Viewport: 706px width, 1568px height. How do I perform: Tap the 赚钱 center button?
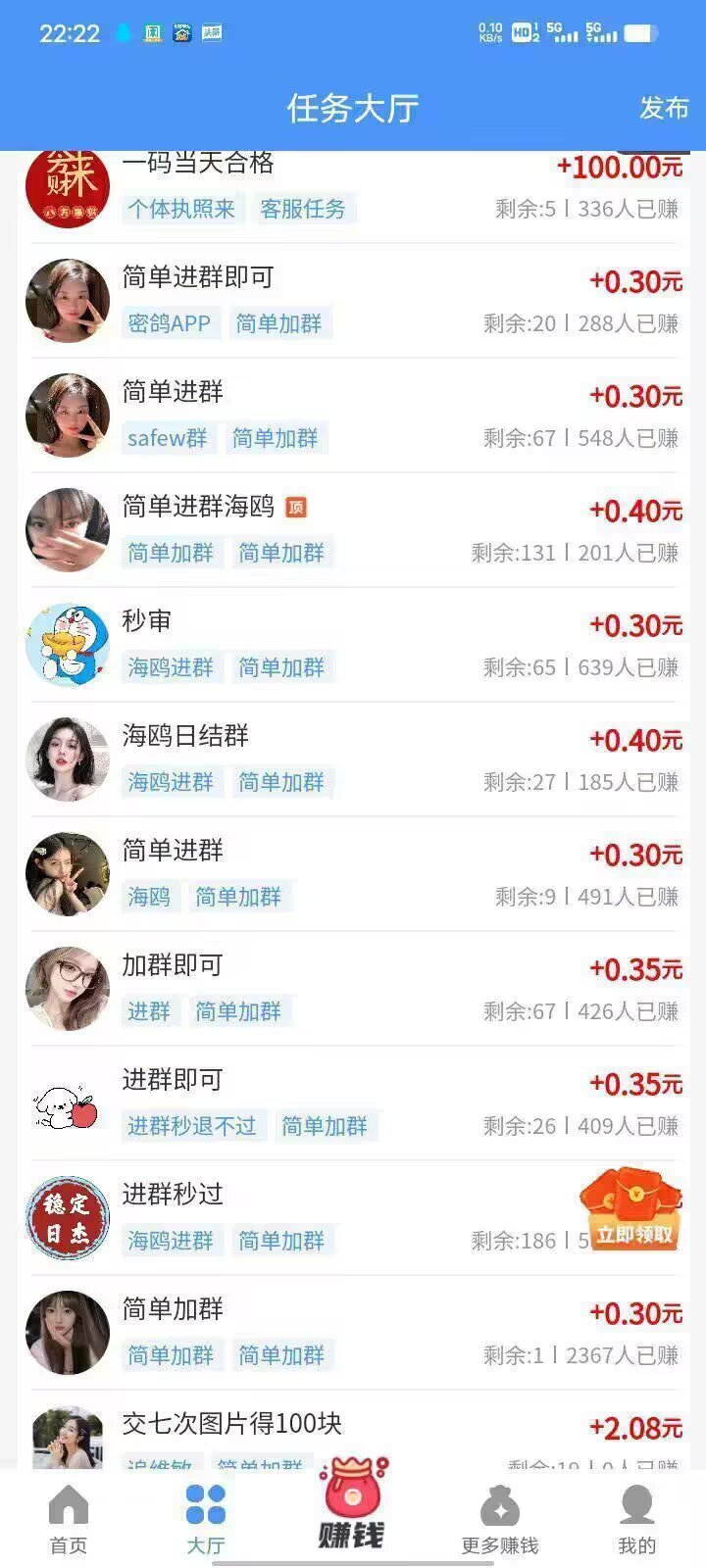click(352, 1504)
